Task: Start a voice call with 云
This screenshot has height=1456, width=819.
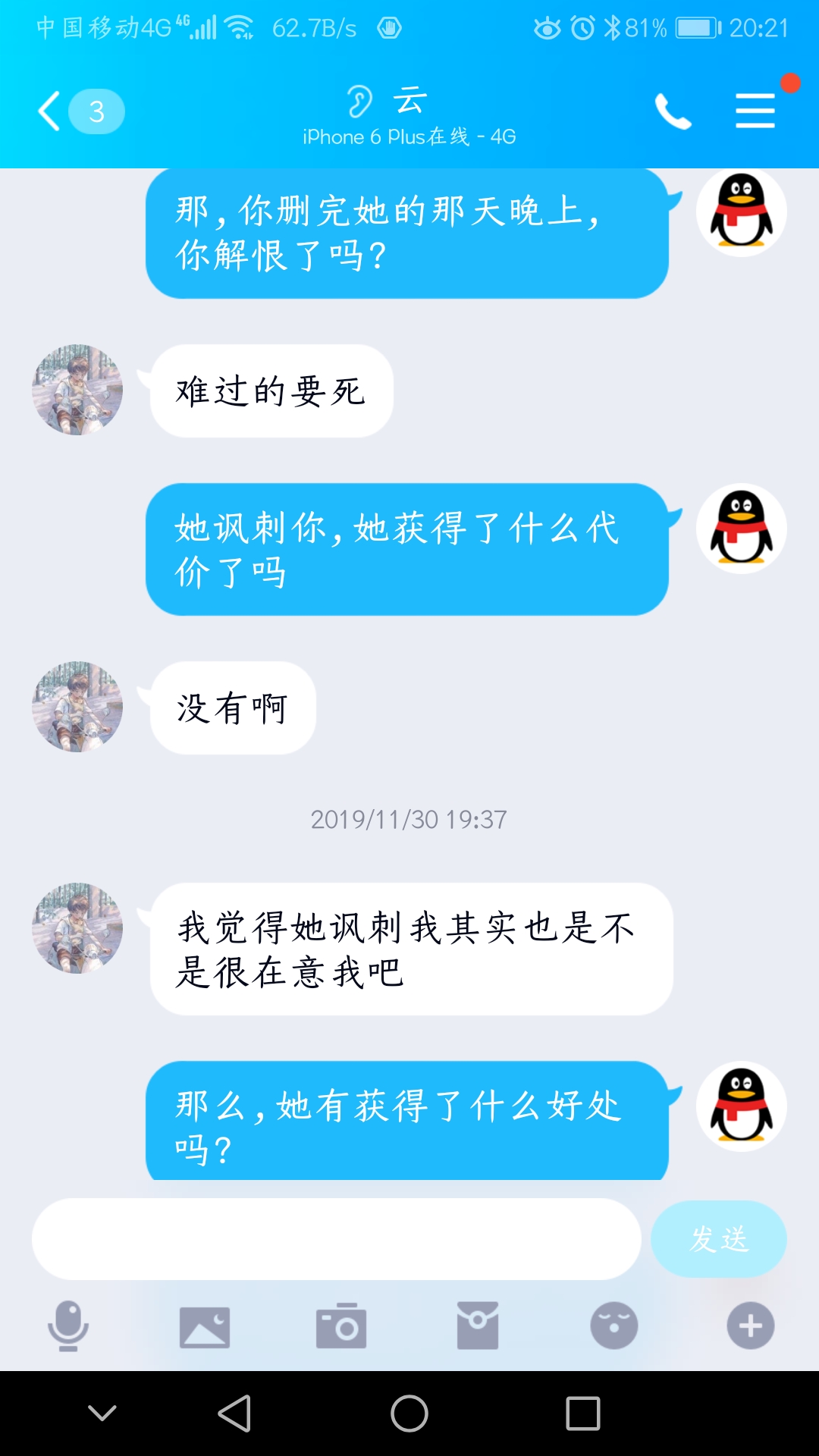Action: tap(673, 112)
